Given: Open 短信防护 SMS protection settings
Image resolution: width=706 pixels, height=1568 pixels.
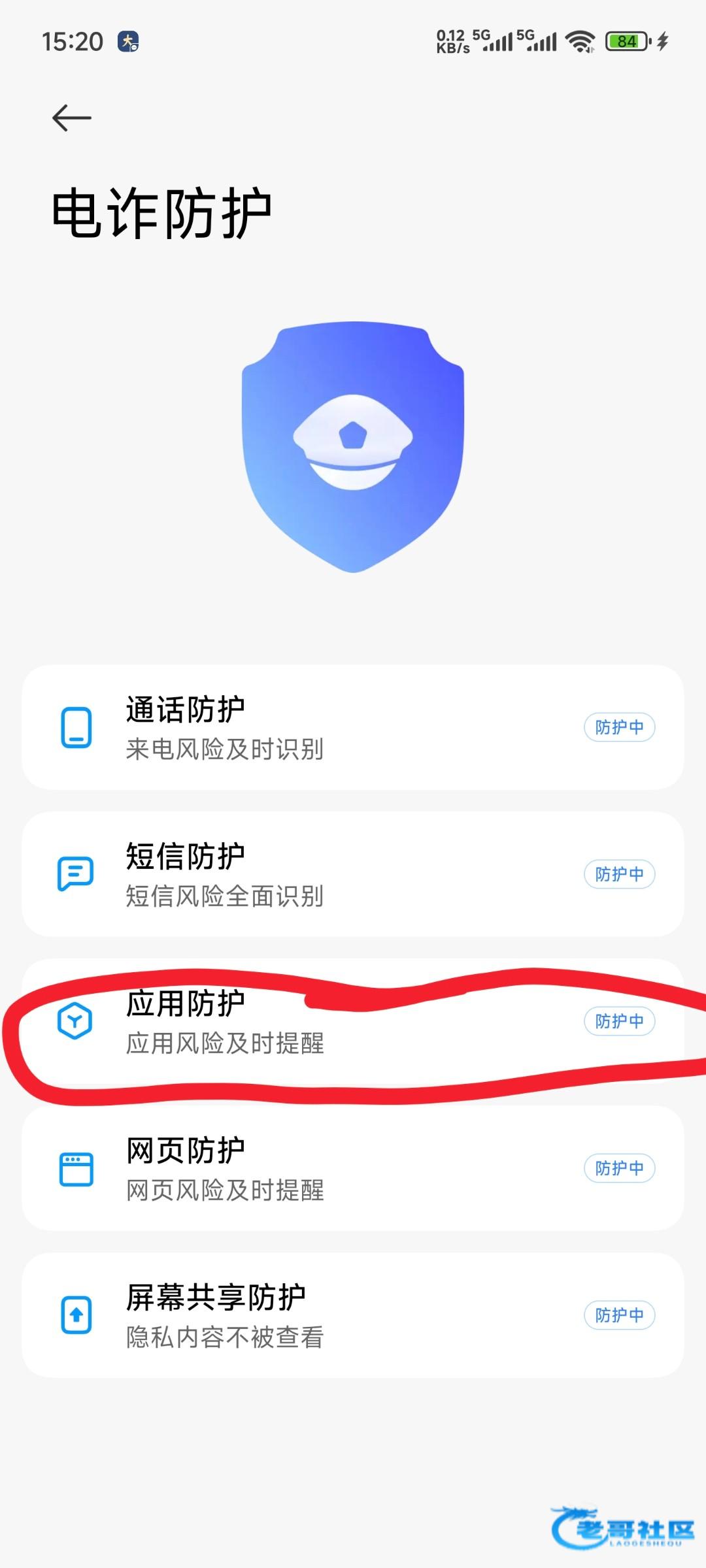Looking at the screenshot, I should pyautogui.click(x=353, y=874).
